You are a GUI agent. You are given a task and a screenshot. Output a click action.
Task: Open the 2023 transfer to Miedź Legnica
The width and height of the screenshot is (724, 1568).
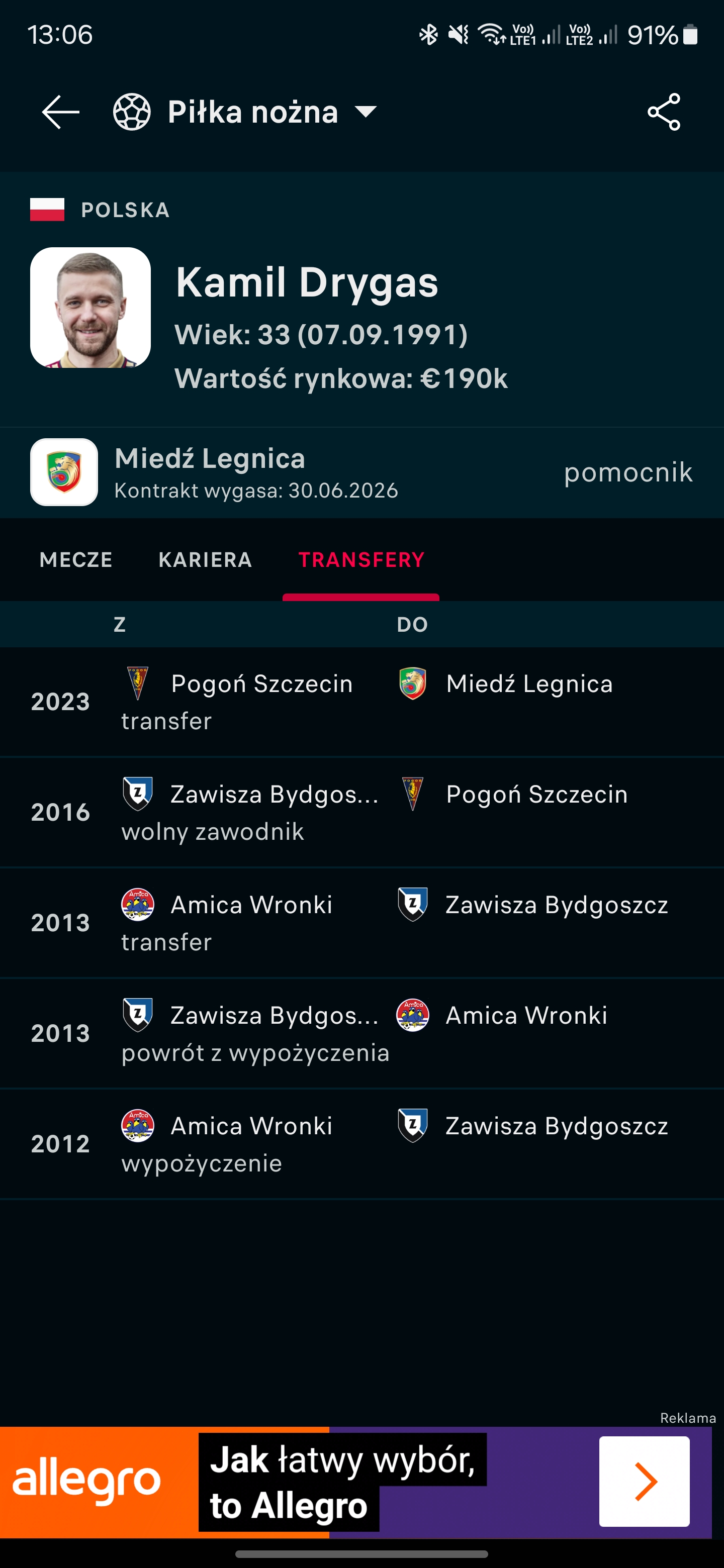361,702
